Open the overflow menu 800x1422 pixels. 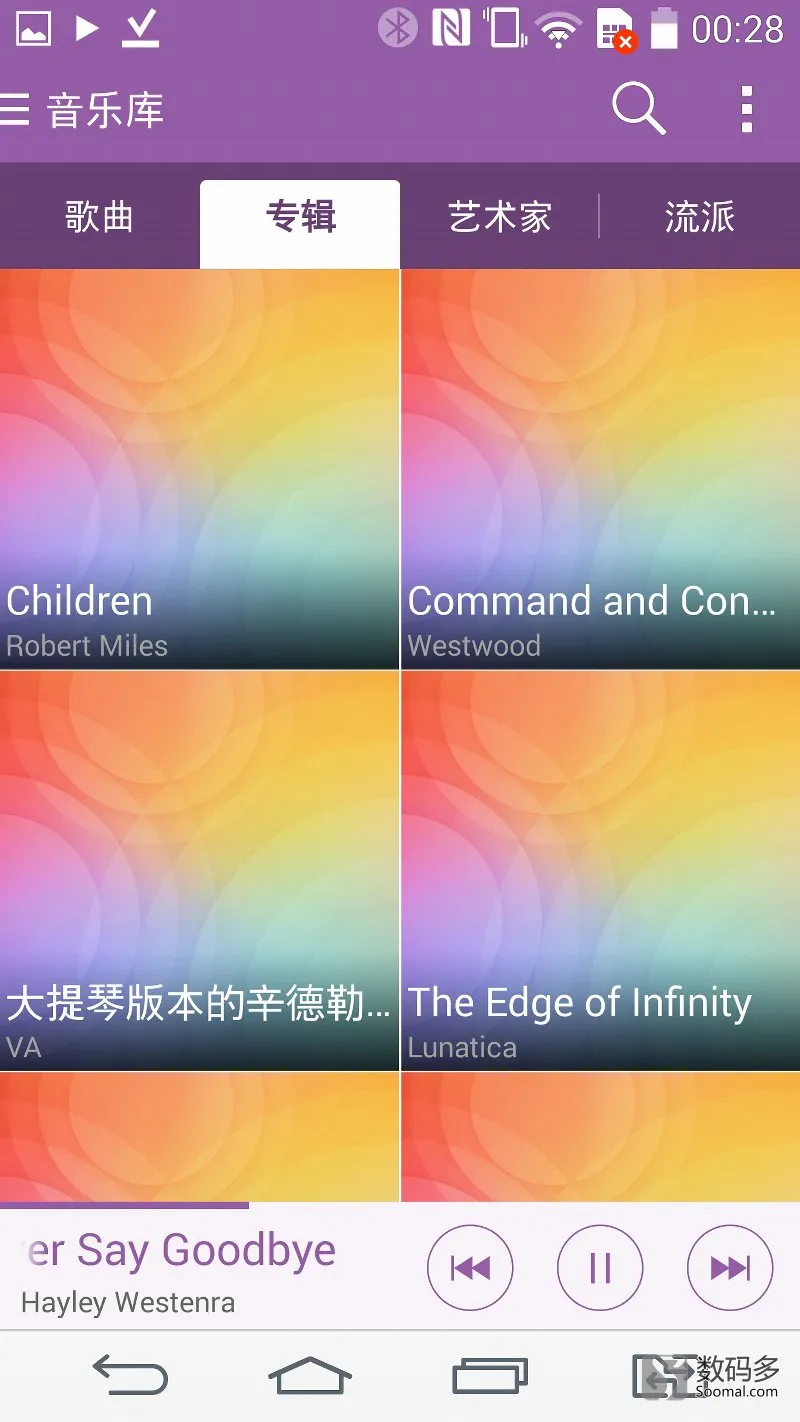click(746, 109)
